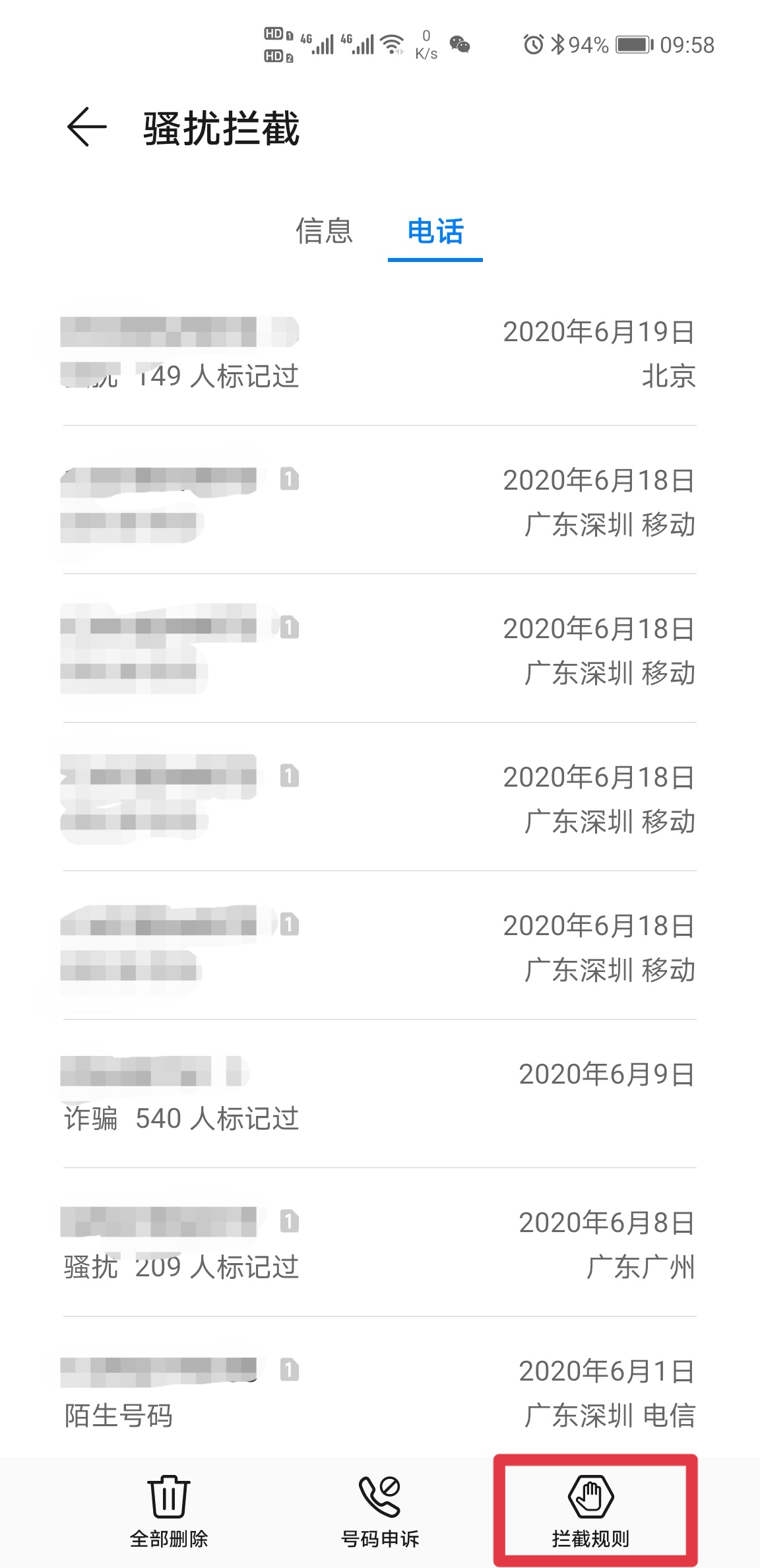The height and width of the screenshot is (1568, 760).
Task: Tap the SIM 1 badge on the June 18 entry
Action: tap(290, 480)
